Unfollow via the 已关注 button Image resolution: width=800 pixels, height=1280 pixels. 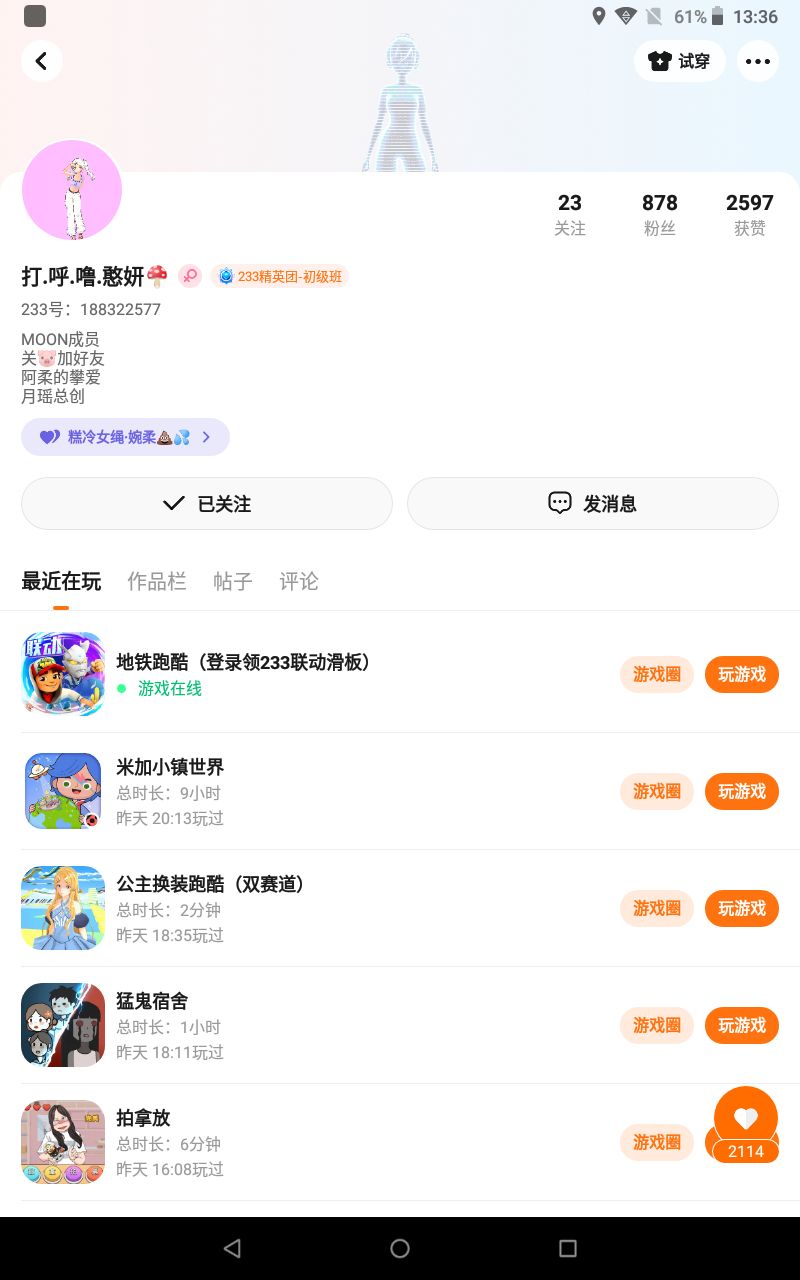tap(207, 503)
